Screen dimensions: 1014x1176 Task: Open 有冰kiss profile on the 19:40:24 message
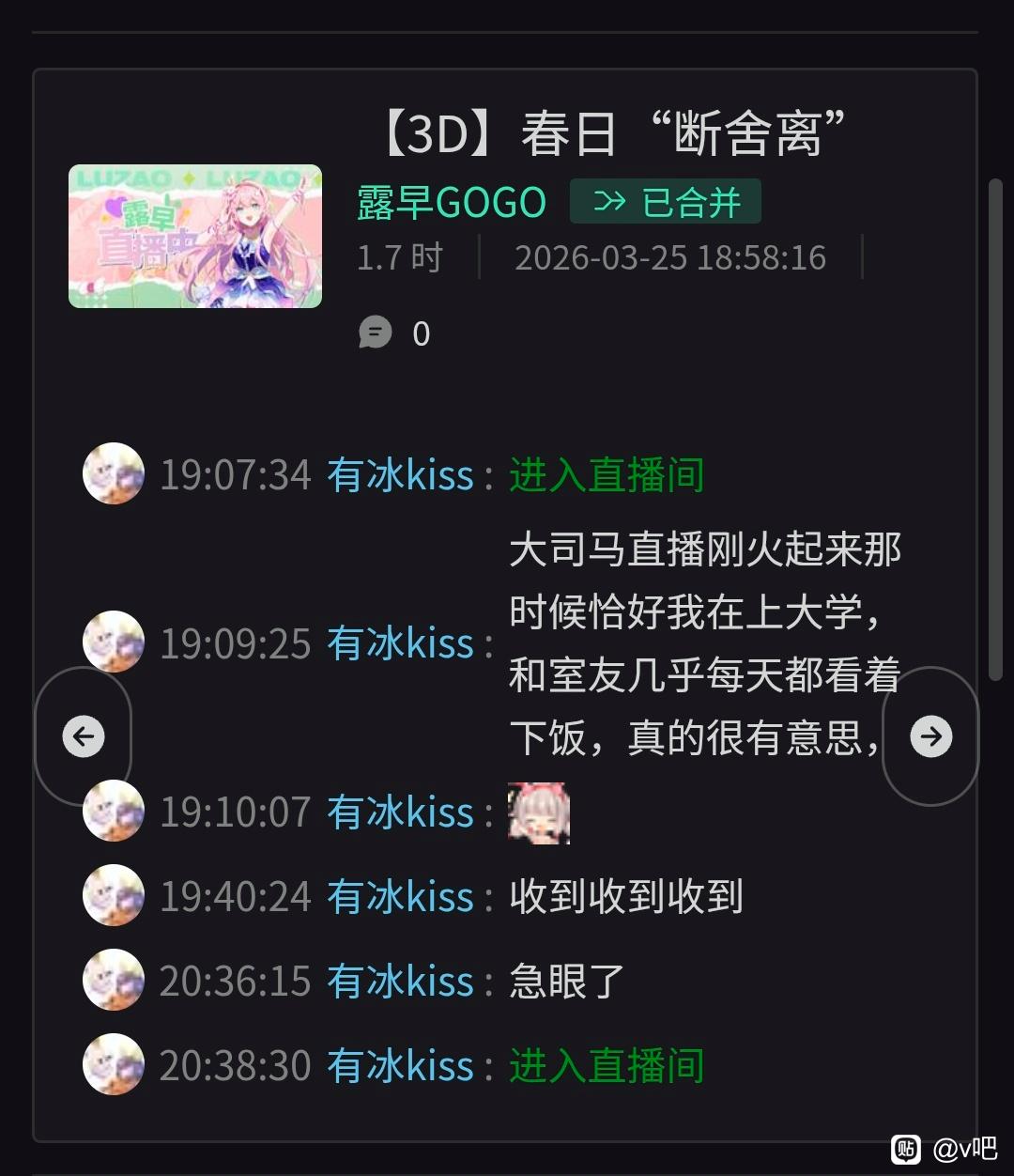[x=401, y=897]
